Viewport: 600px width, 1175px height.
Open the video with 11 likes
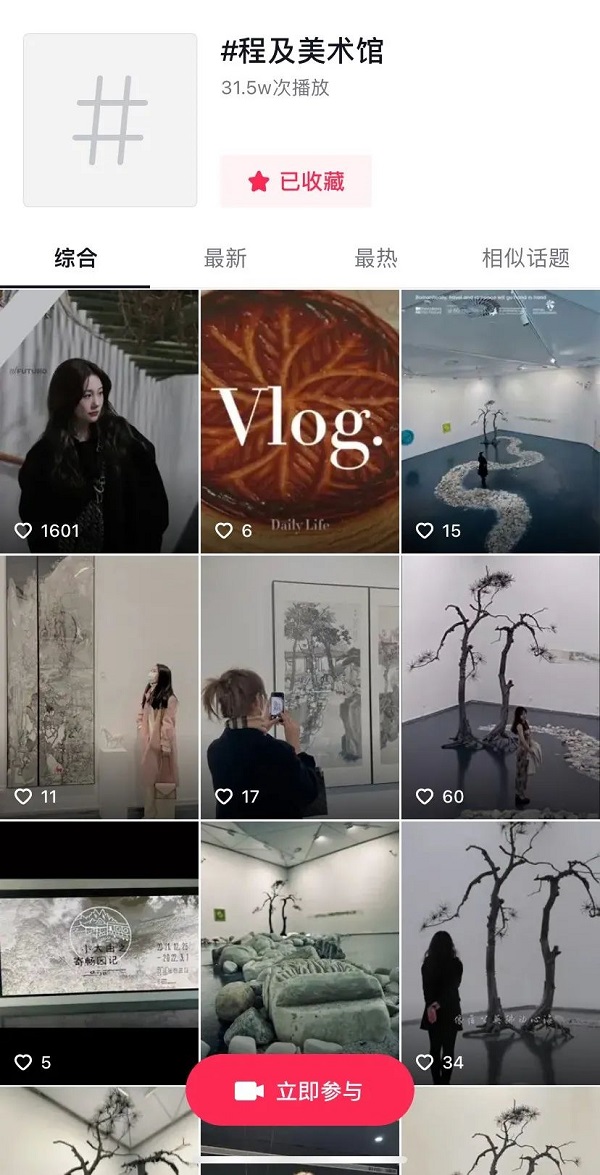tap(99, 687)
